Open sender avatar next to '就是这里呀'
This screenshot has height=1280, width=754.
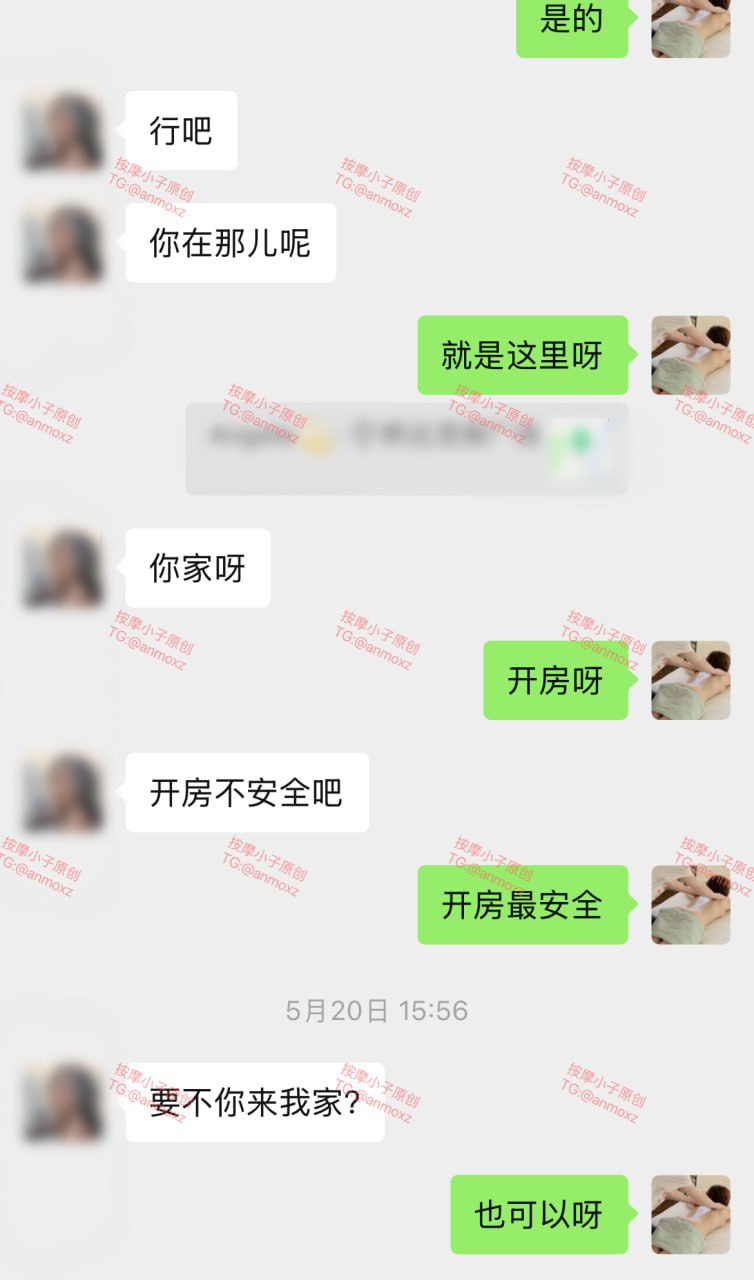(x=690, y=355)
